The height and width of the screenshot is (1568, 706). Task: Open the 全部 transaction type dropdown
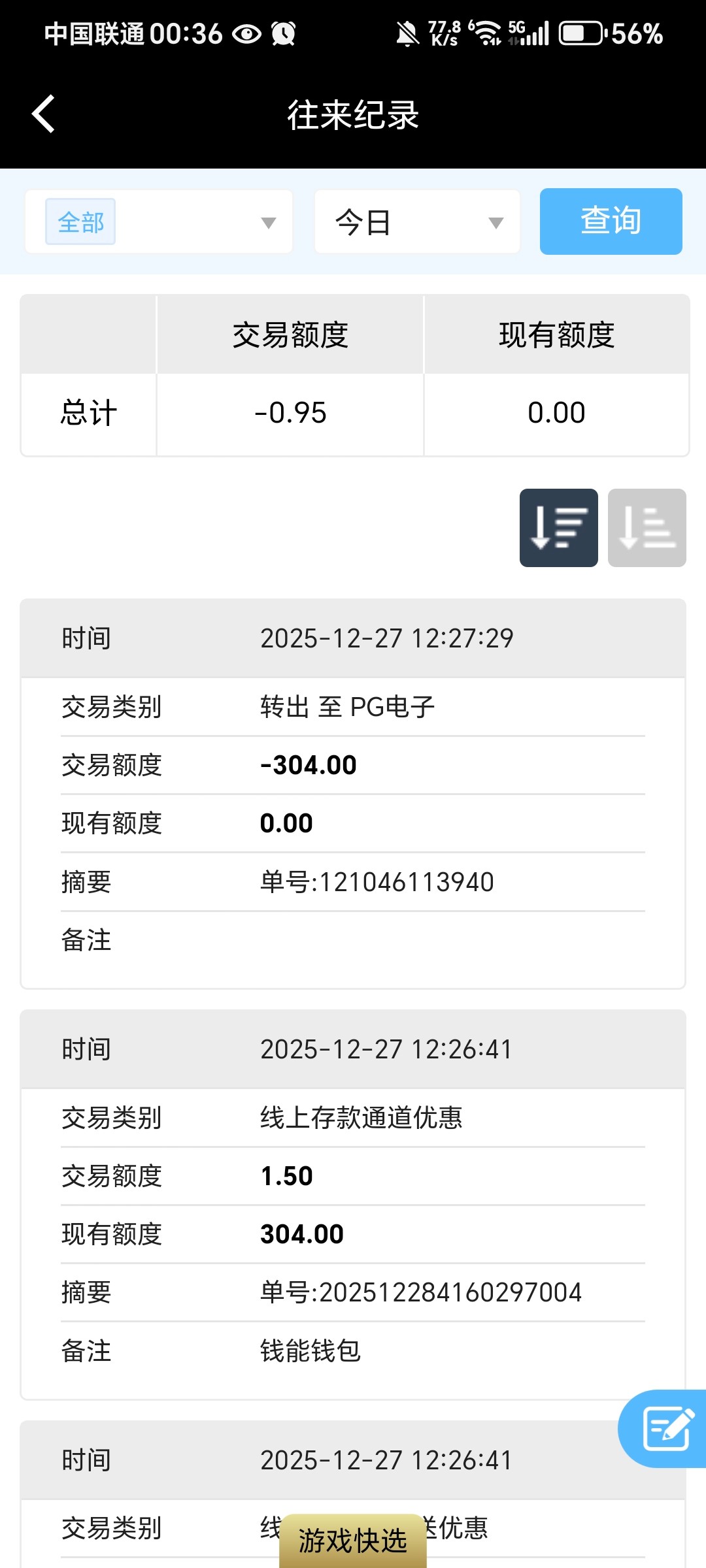[159, 222]
